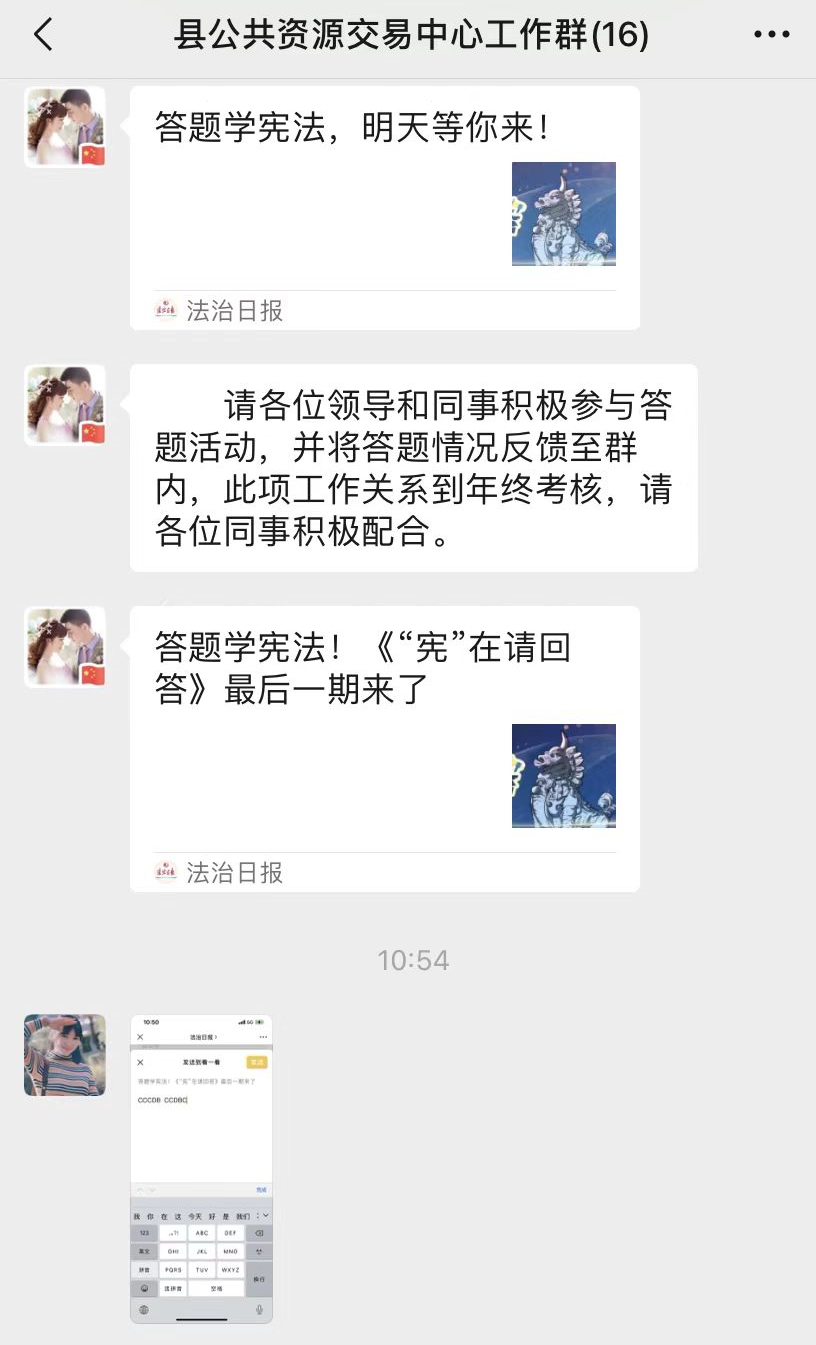Screen dimensions: 816x1345
Task: Open the shared article 答题学宪法，明天等你来！
Action: 385,208
